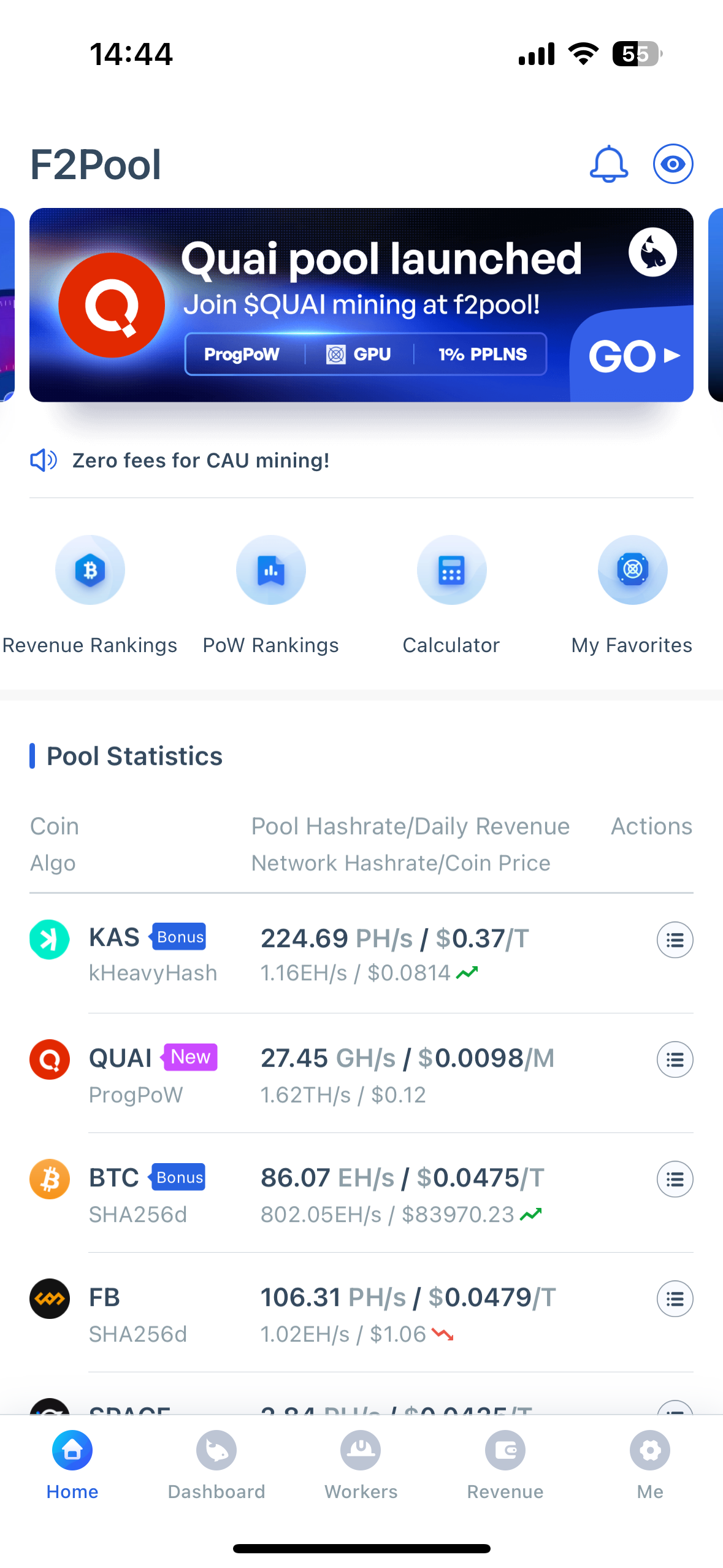723x1568 pixels.
Task: Open the Zero fees for CAU announcement
Action: tap(201, 460)
